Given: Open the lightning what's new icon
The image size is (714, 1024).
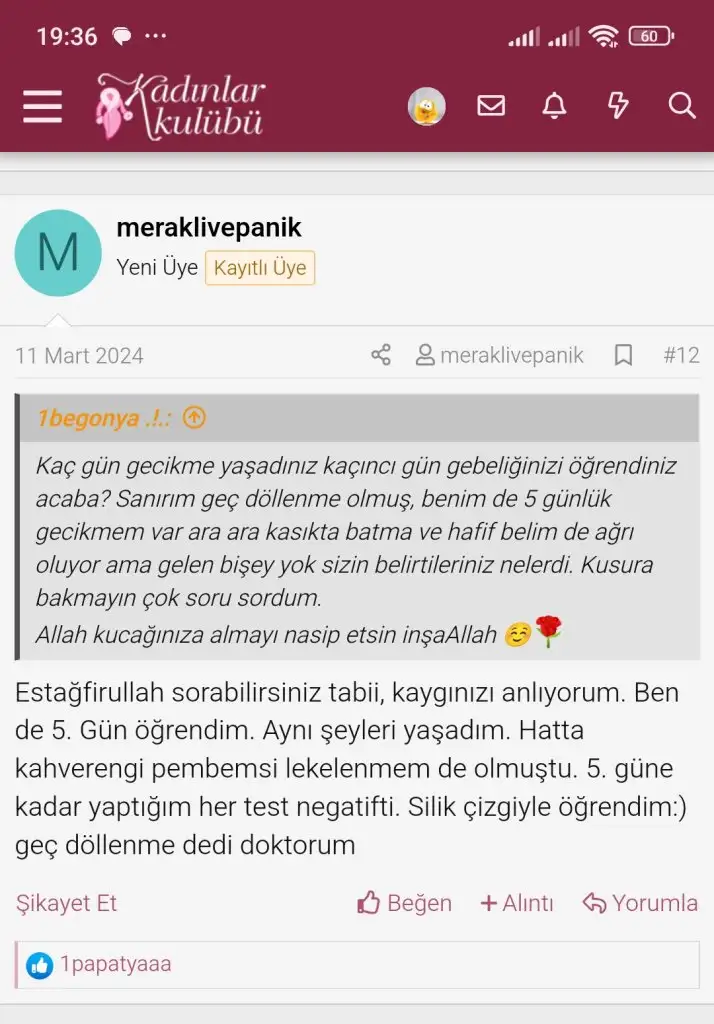Looking at the screenshot, I should (x=618, y=106).
